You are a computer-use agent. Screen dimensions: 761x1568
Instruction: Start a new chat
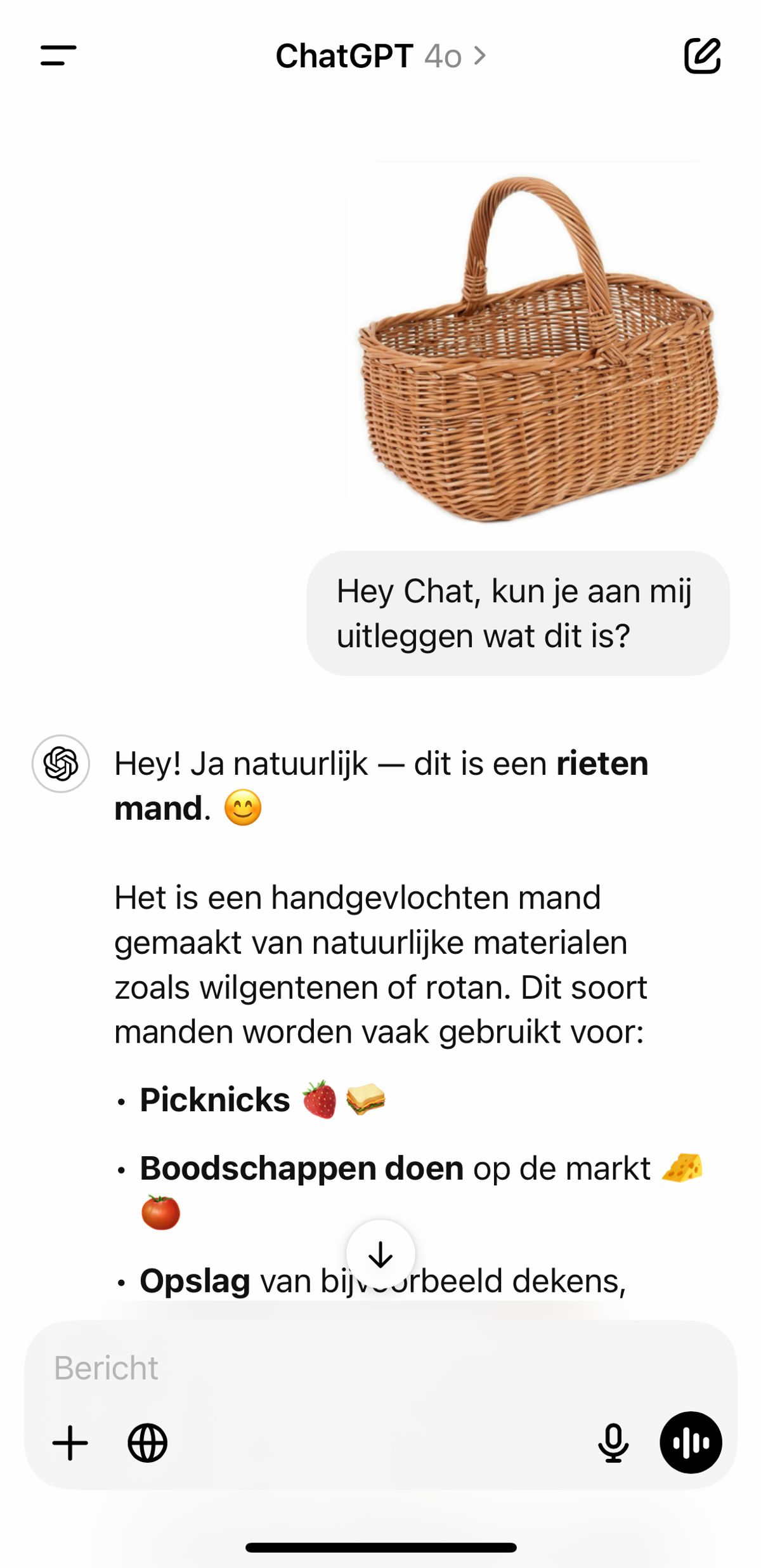702,56
